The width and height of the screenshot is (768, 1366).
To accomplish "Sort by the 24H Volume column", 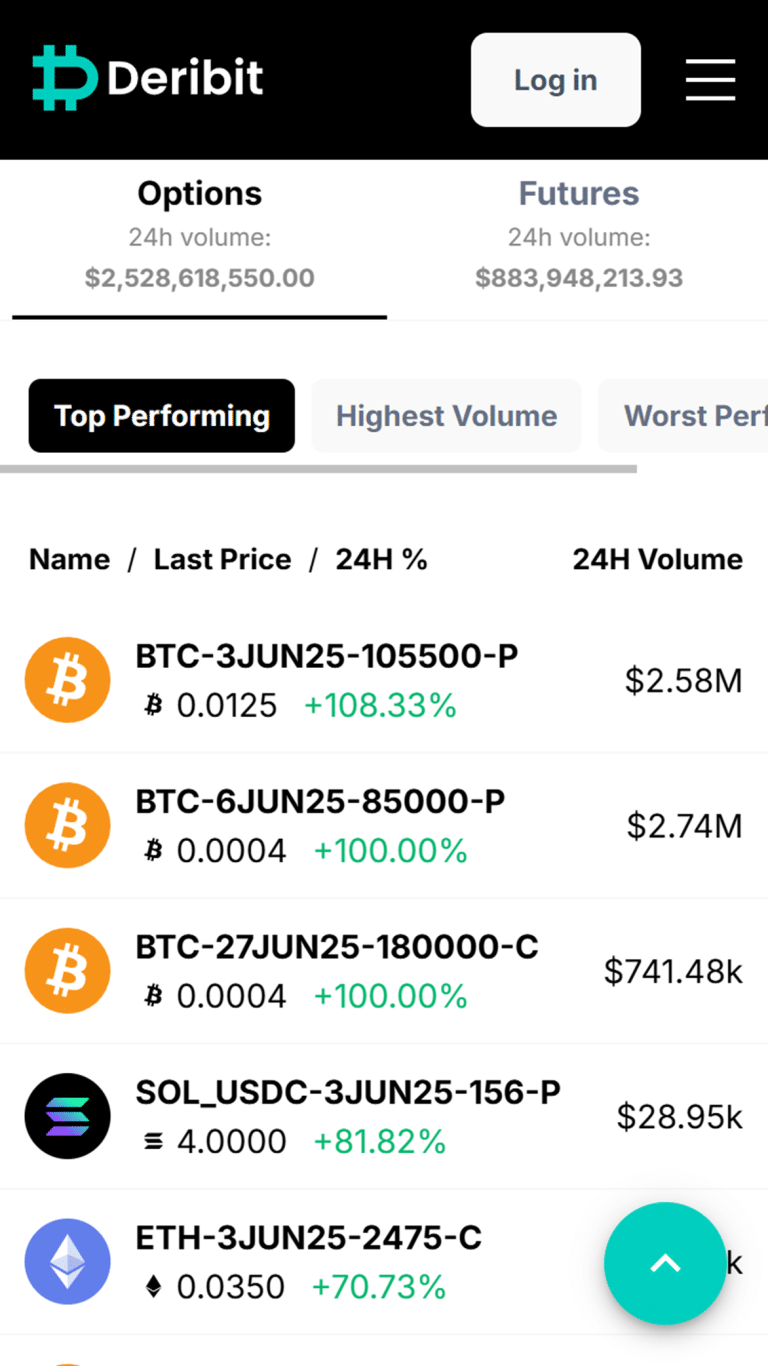I will click(x=657, y=559).
